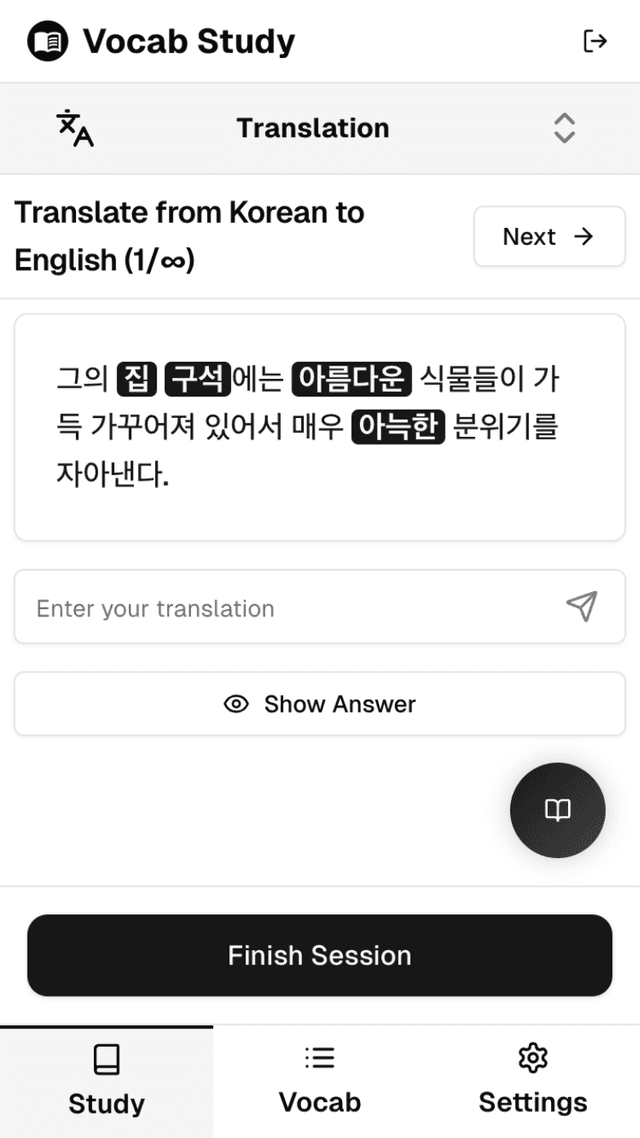Viewport: 640px width, 1138px height.
Task: Tap the highlighted word 구석
Action: pos(197,379)
